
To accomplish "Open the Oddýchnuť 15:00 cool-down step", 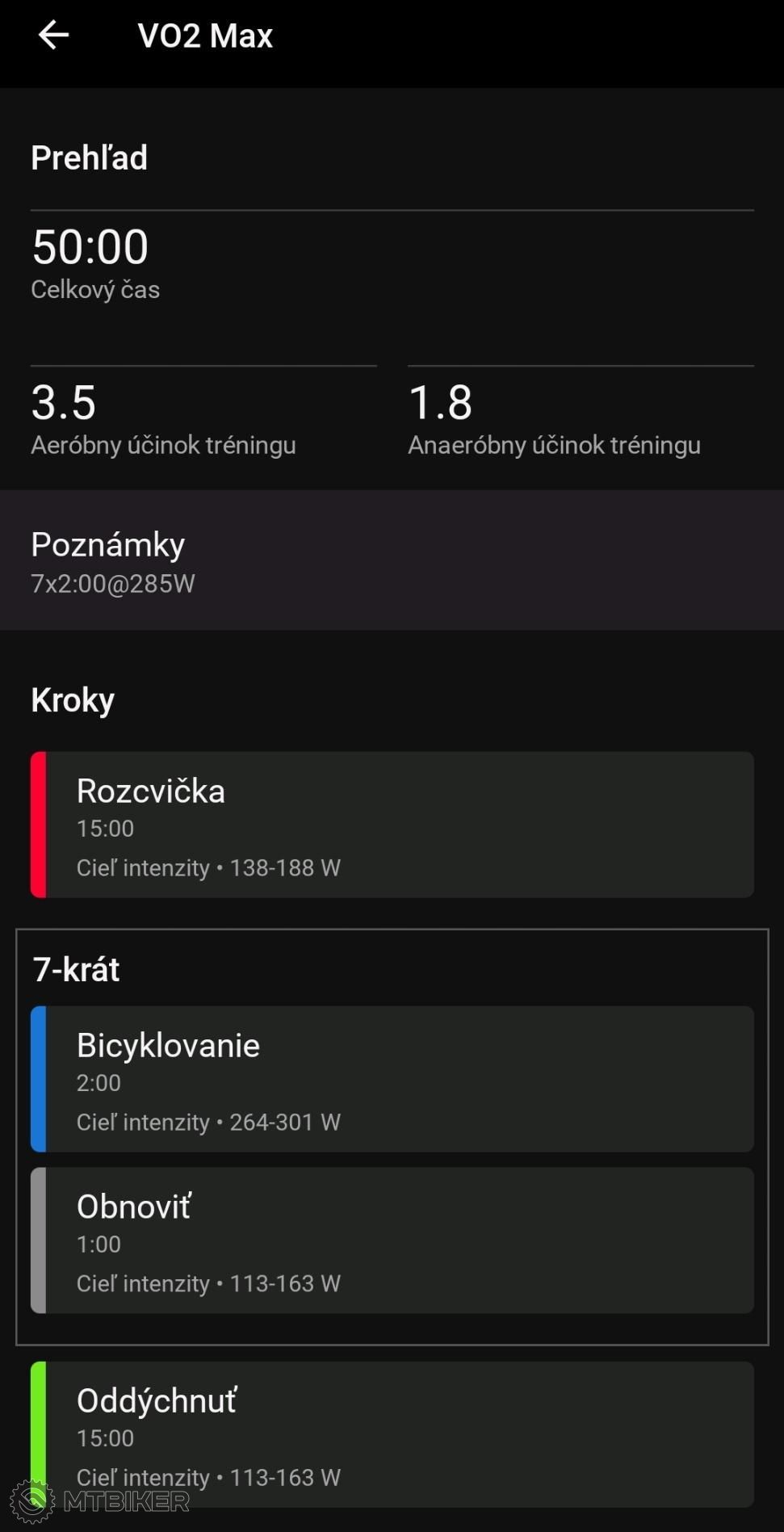I will pos(392,1434).
